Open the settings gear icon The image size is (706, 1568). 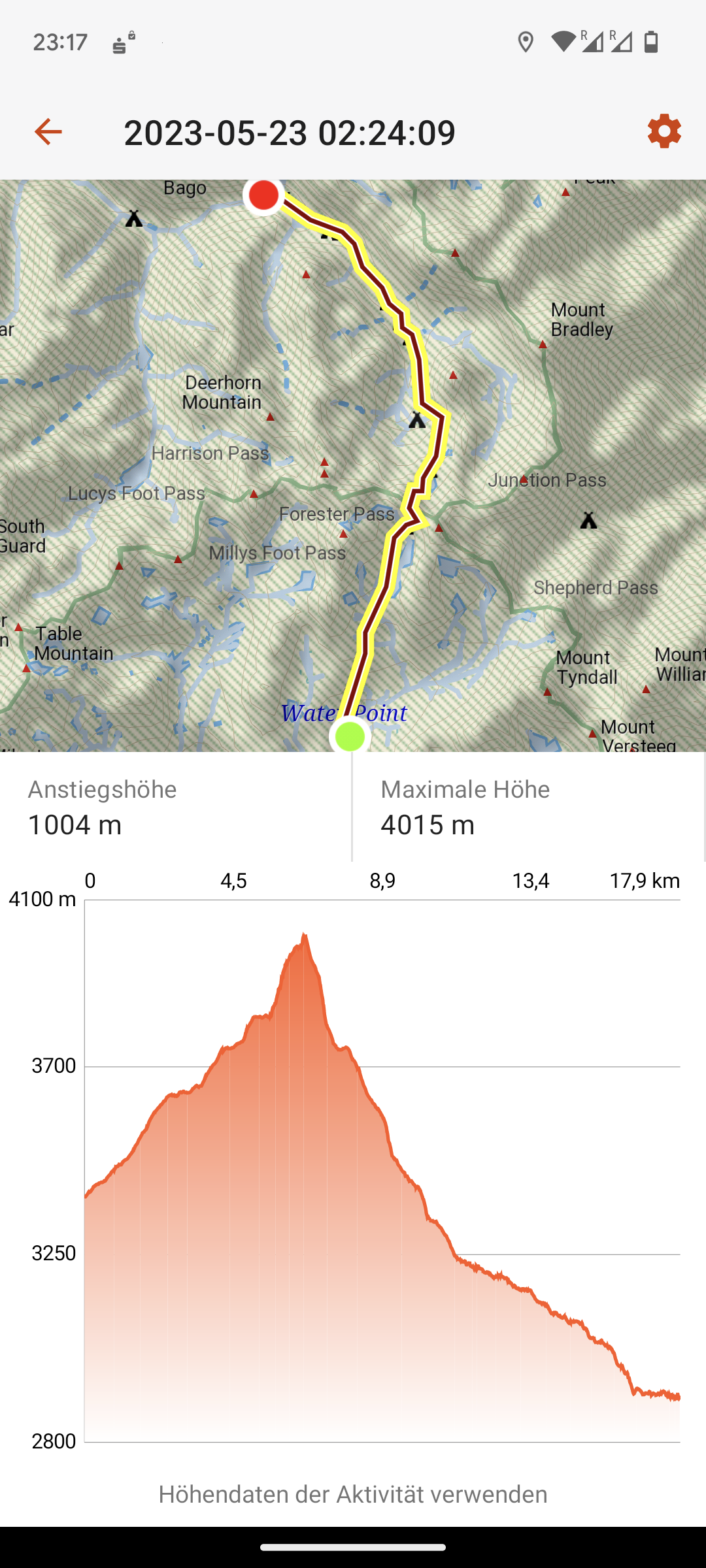pyautogui.click(x=664, y=131)
